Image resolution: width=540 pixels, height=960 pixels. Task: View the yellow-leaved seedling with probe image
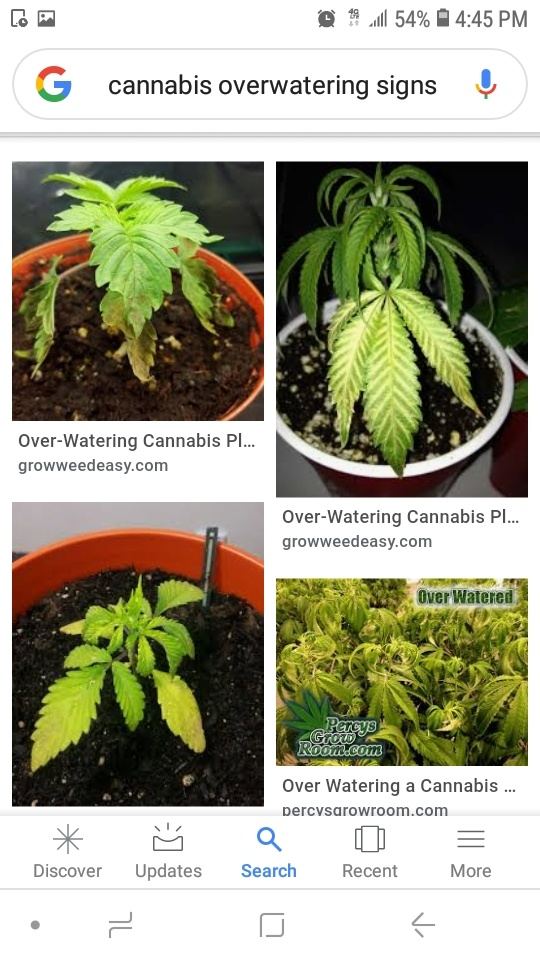138,654
